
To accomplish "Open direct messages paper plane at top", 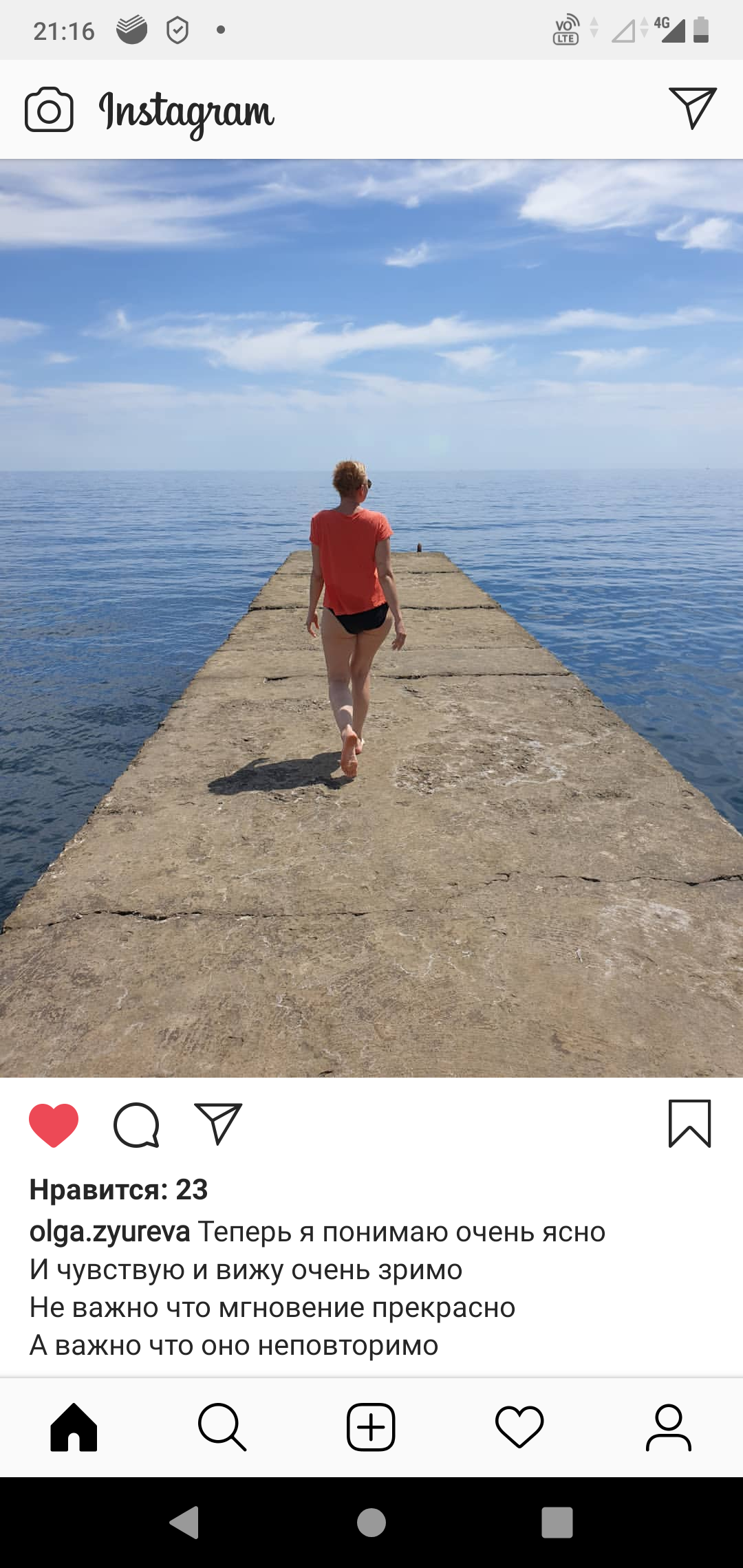I will [x=693, y=108].
